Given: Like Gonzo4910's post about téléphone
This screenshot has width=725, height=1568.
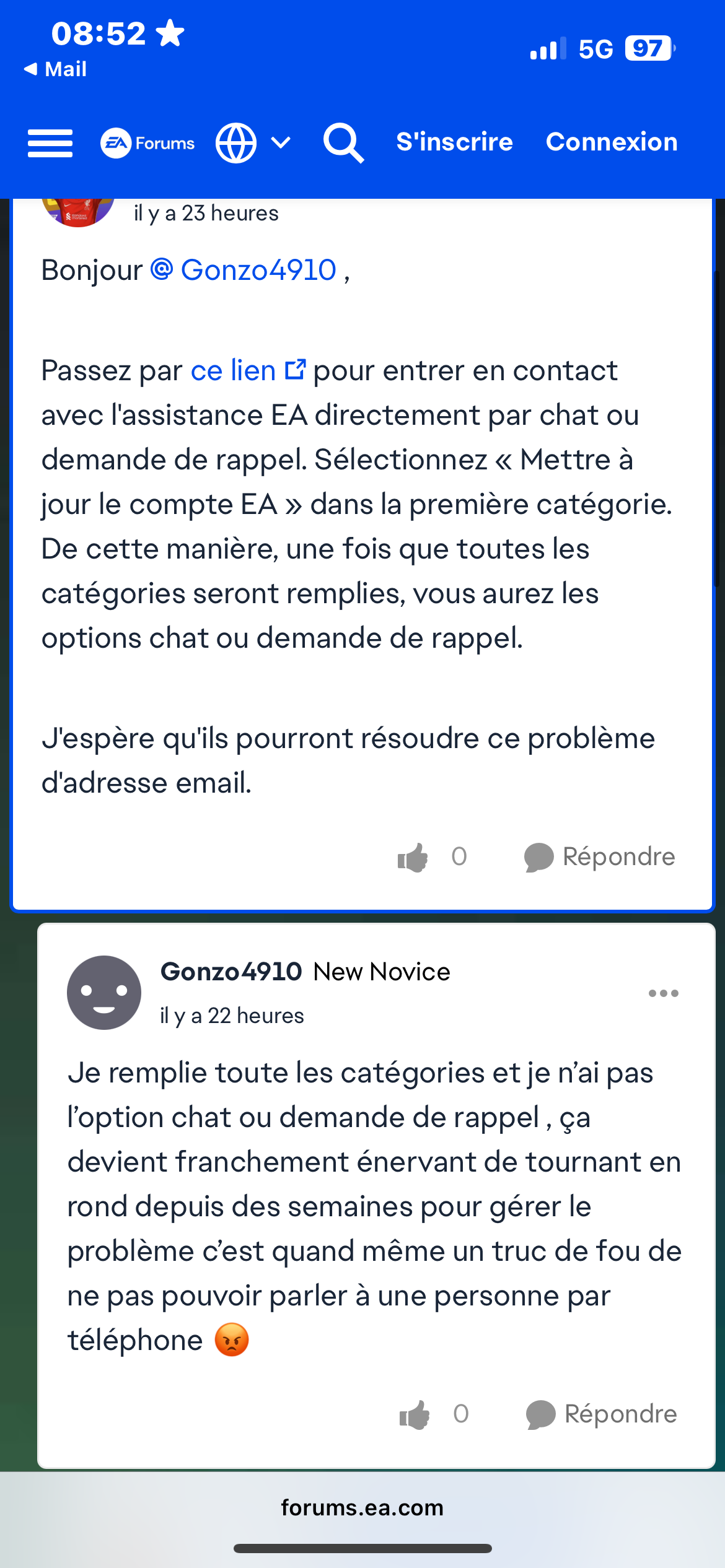Looking at the screenshot, I should click(415, 1414).
